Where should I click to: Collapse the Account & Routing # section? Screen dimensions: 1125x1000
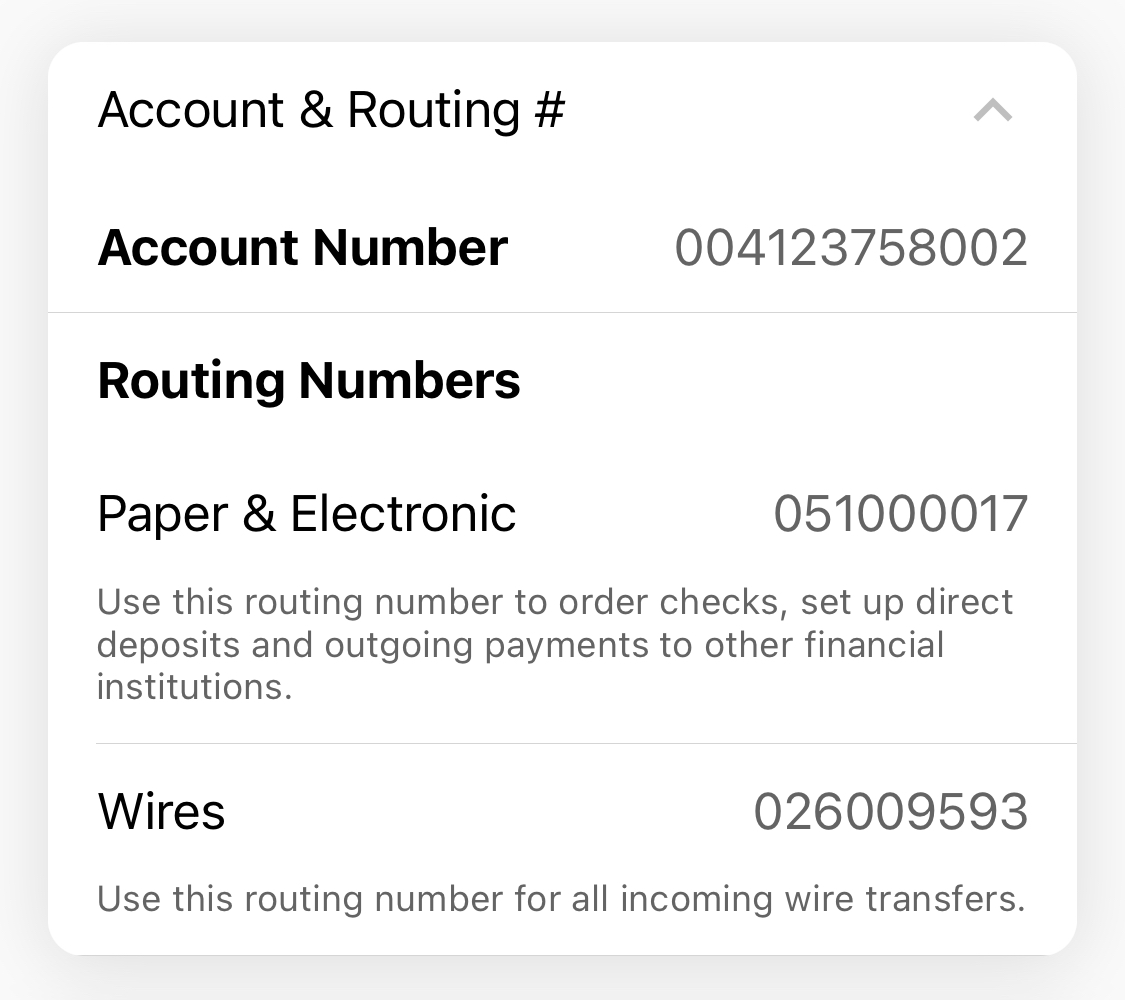tap(992, 111)
